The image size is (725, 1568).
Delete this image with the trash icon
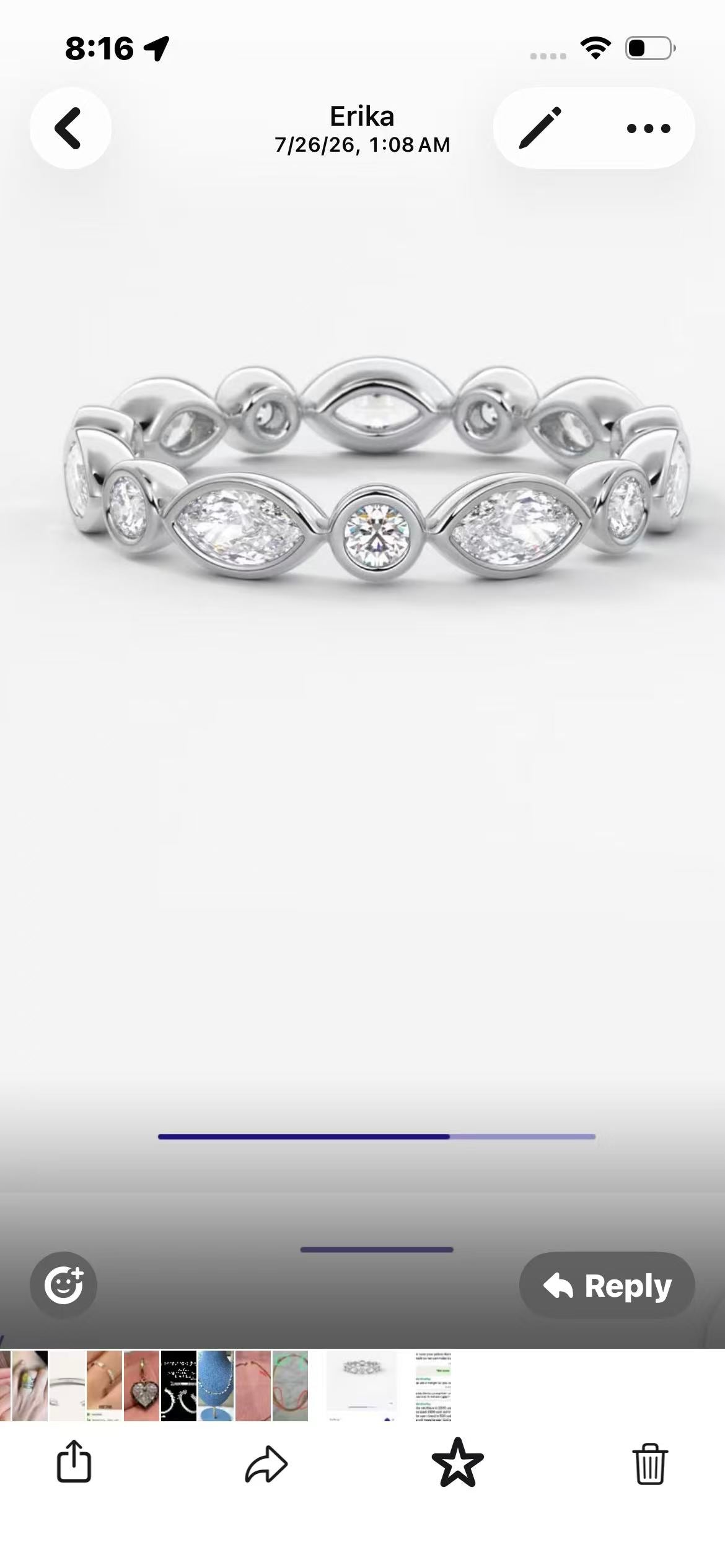[x=650, y=1463]
